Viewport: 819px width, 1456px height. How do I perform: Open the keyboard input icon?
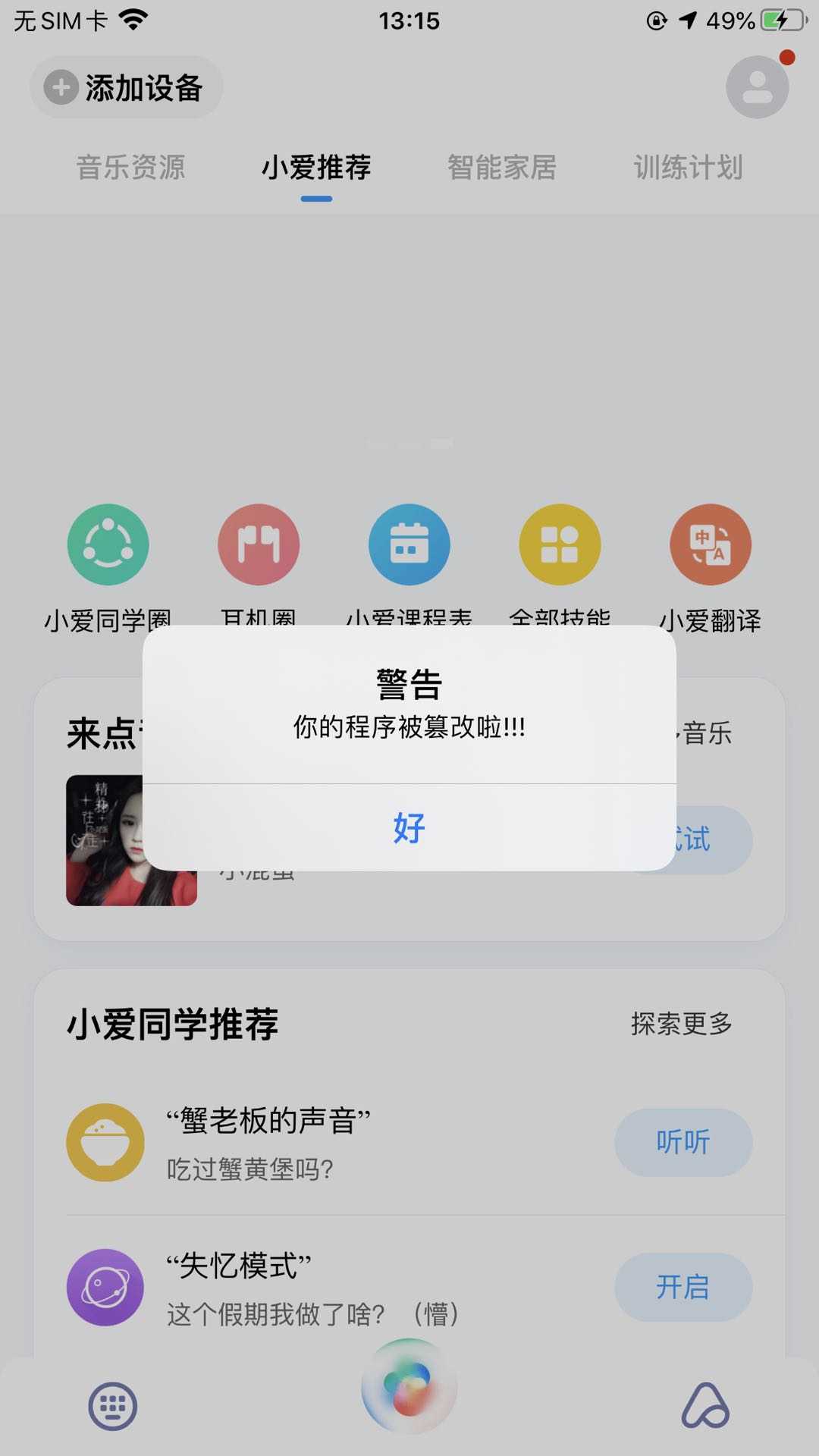click(x=113, y=1407)
